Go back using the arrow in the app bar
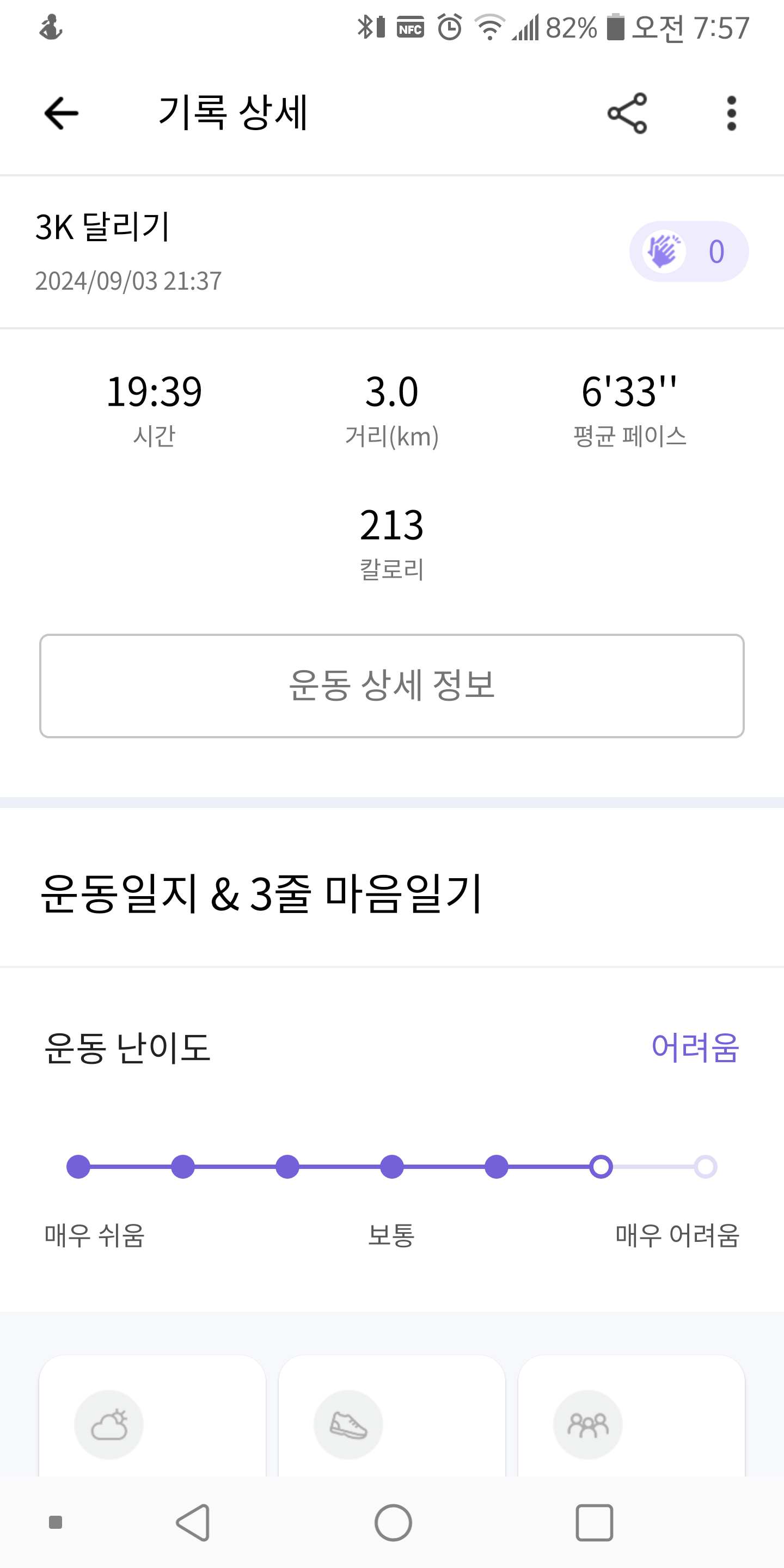The image size is (784, 1568). click(62, 113)
